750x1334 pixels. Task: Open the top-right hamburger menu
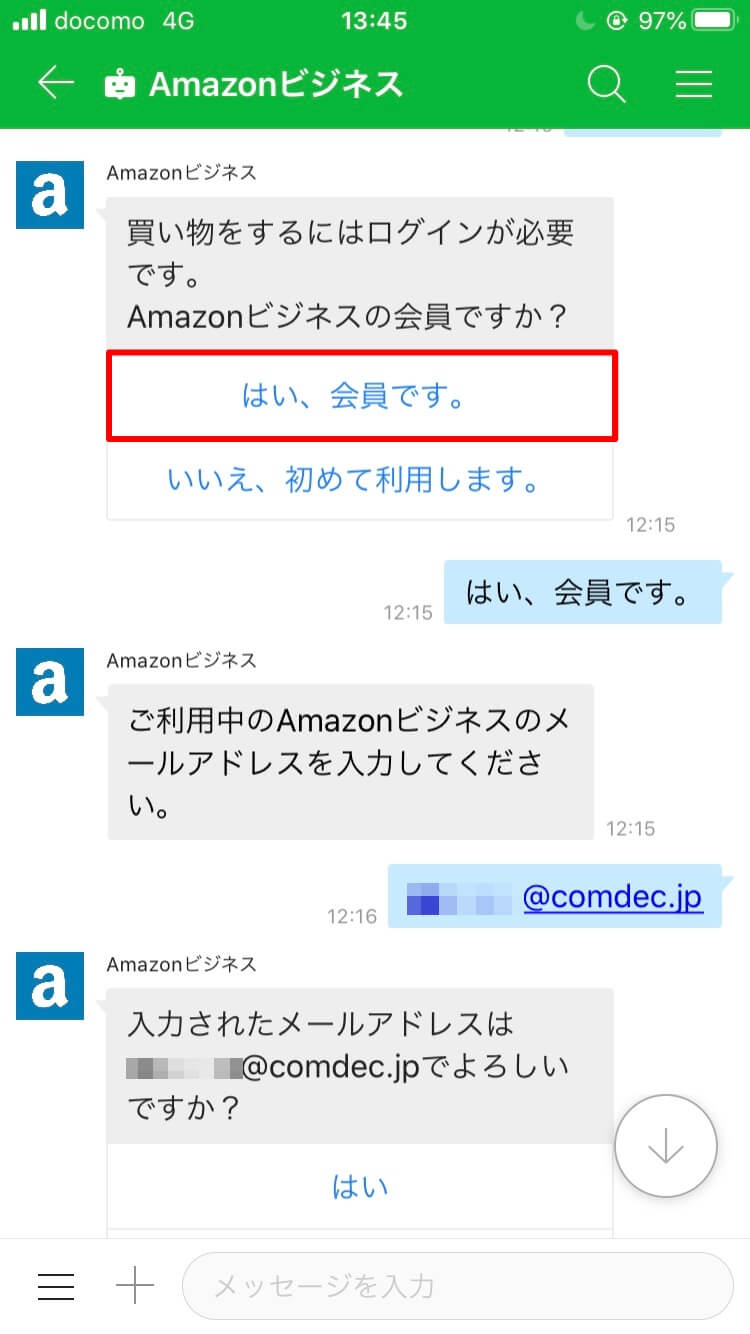click(694, 84)
